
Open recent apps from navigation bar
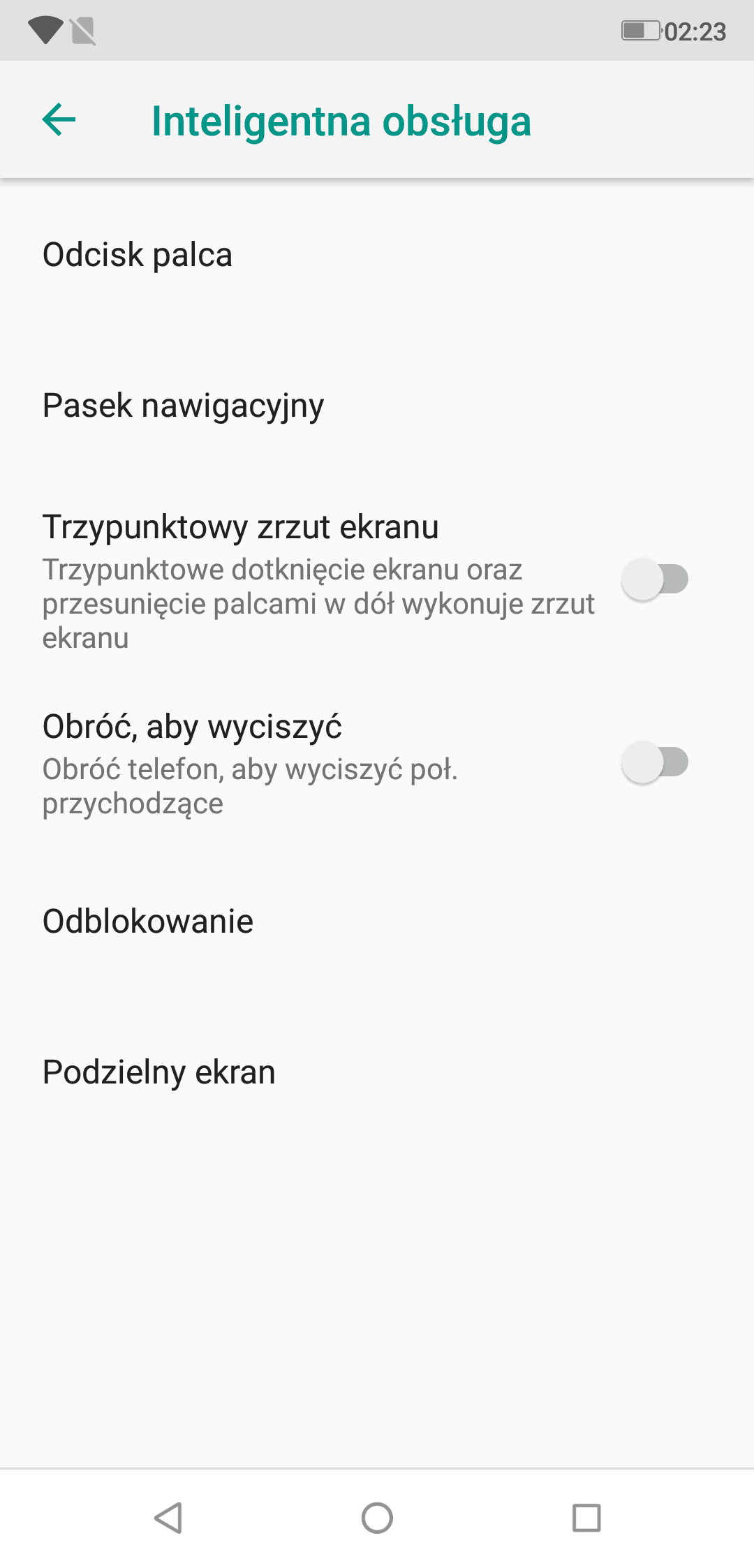pyautogui.click(x=586, y=1518)
